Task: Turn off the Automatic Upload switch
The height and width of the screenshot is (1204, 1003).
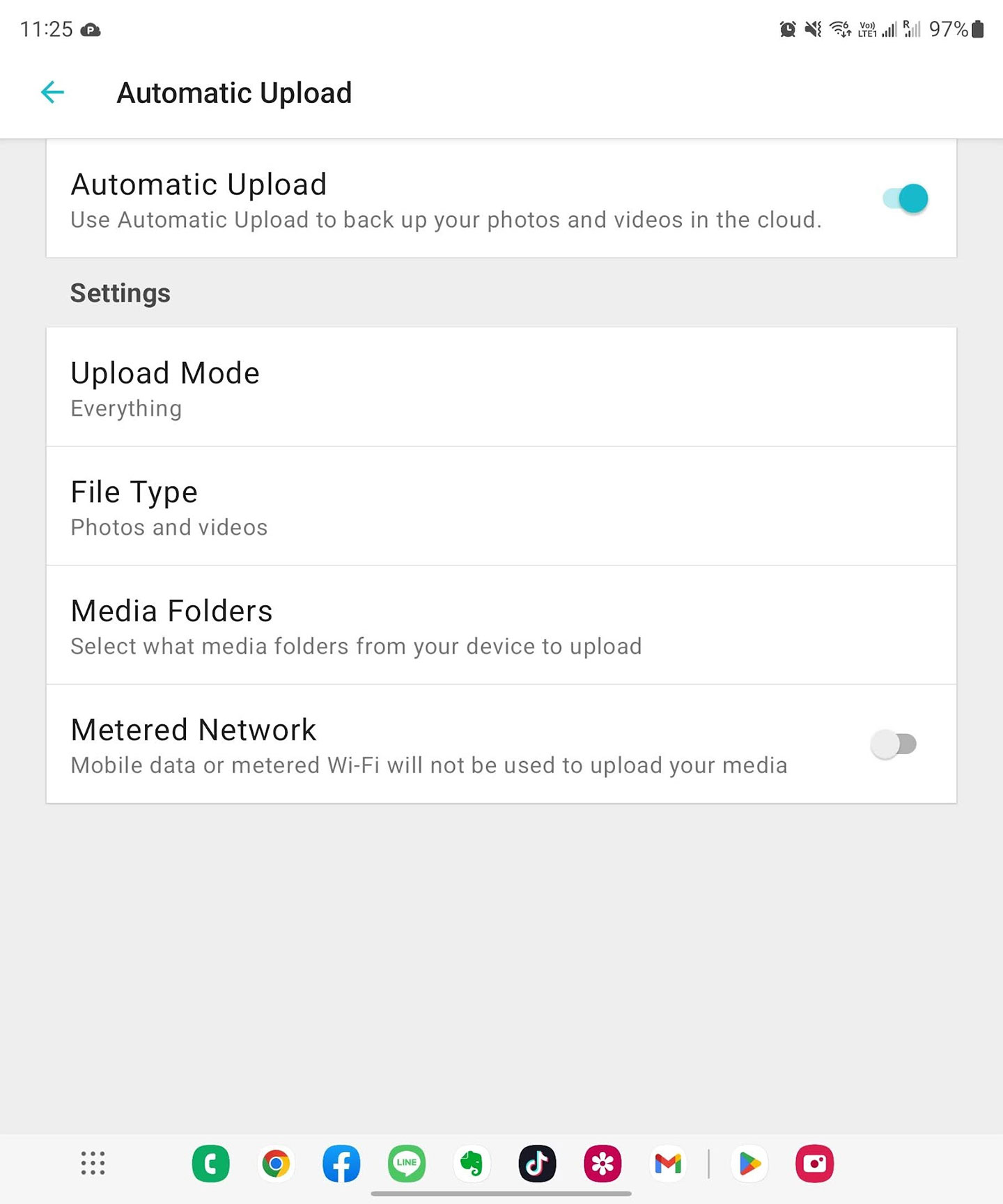Action: (x=905, y=199)
